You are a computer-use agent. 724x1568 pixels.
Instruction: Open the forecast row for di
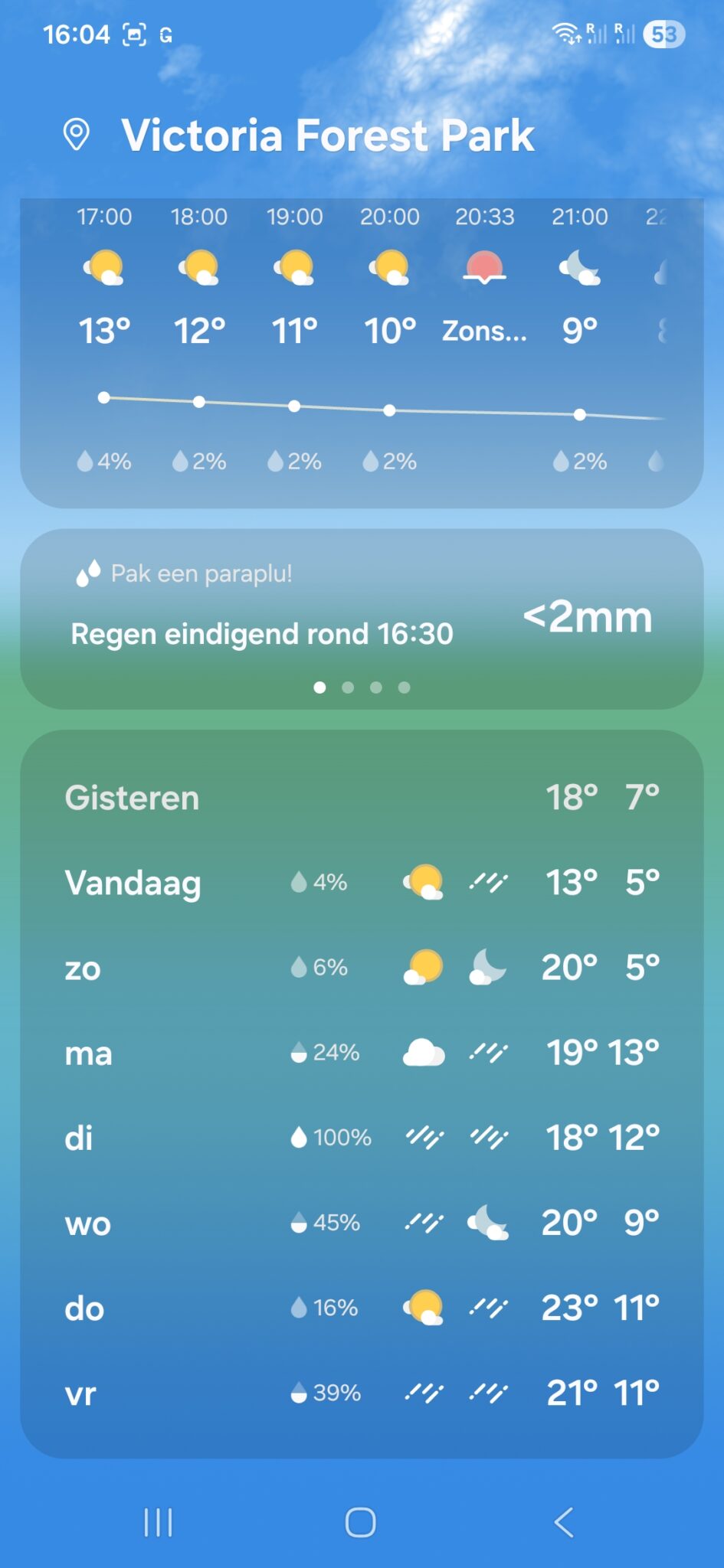click(362, 1138)
